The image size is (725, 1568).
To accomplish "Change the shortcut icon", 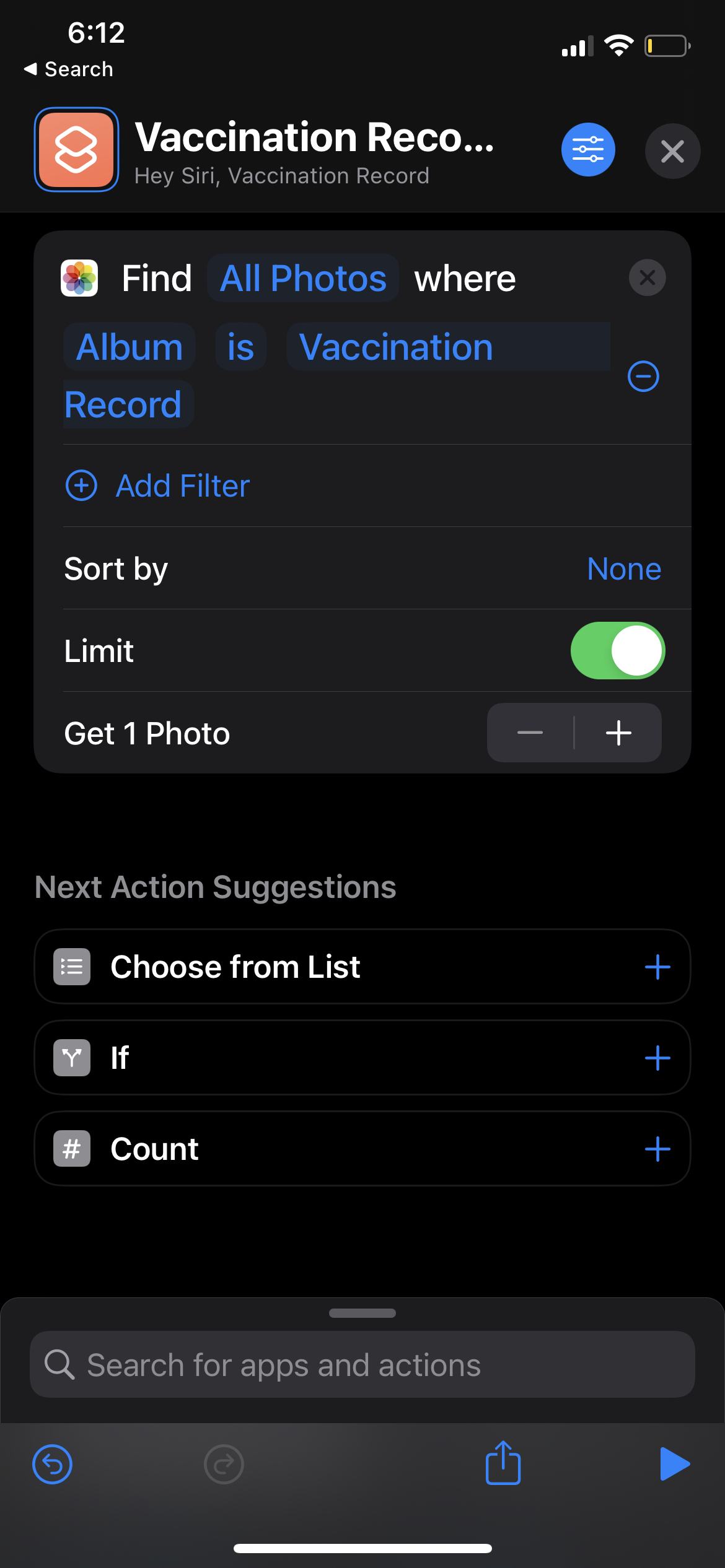I will coord(76,150).
